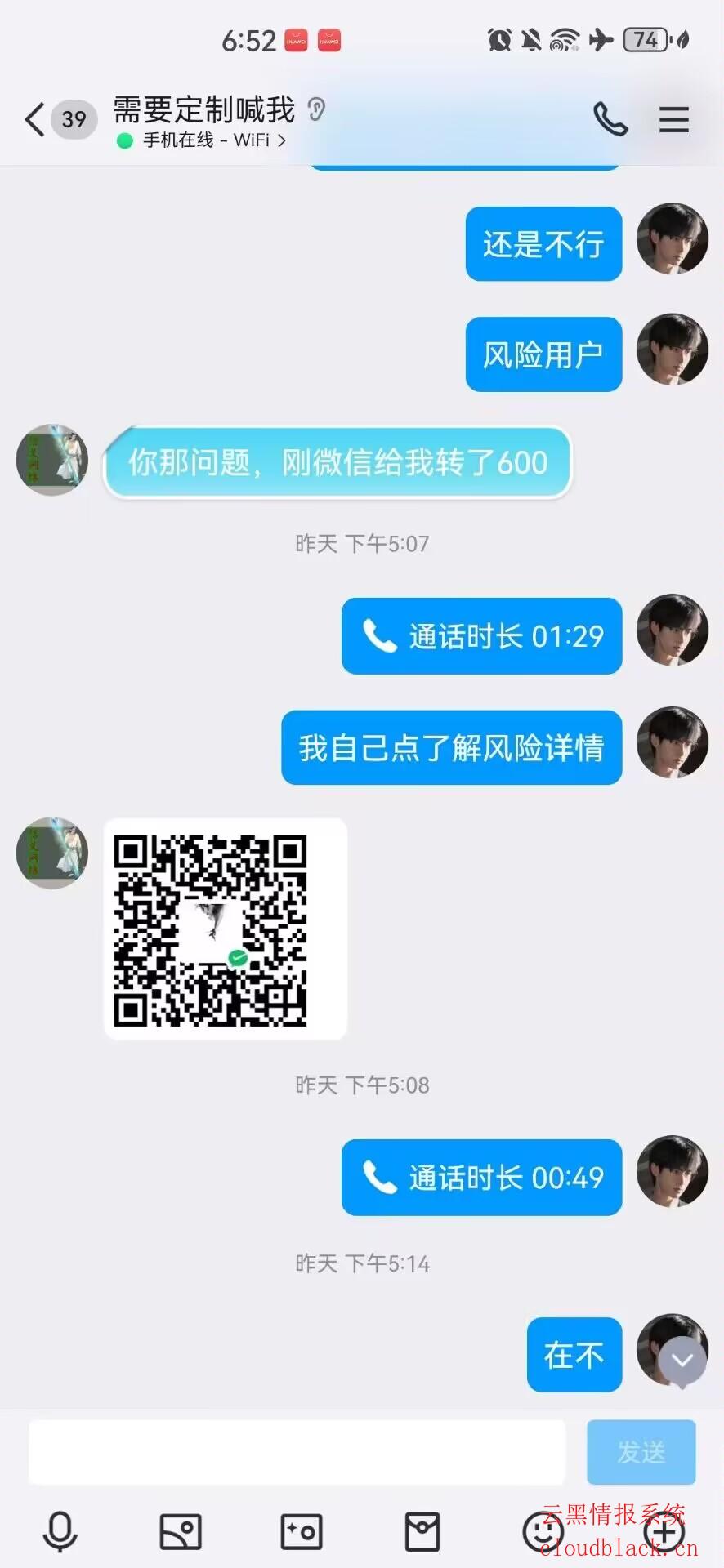Open the camera to take a photo
The height and width of the screenshot is (1568, 724).
pos(302,1531)
